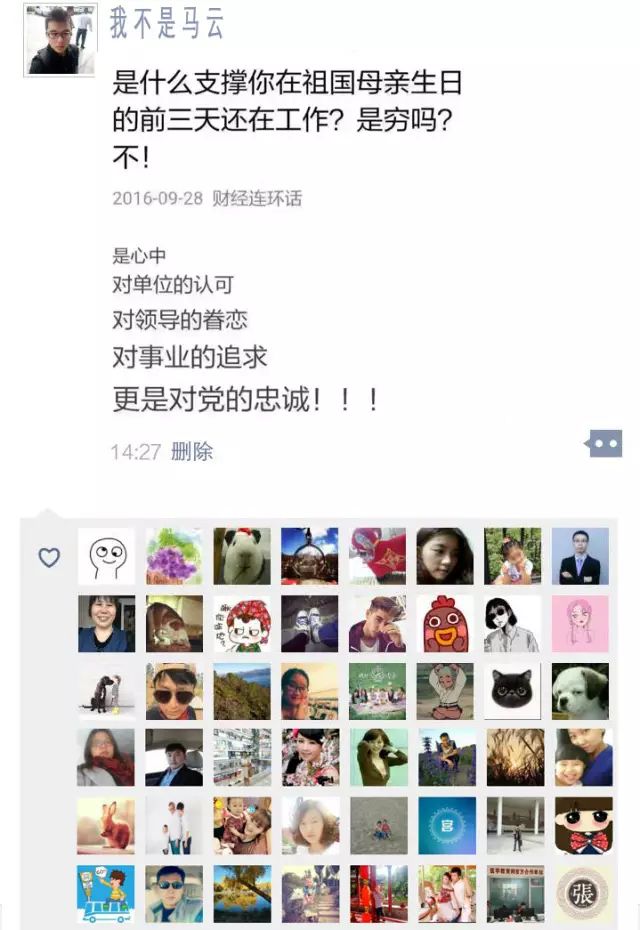Open the like and comment popup button
The height and width of the screenshot is (930, 640).
(604, 443)
